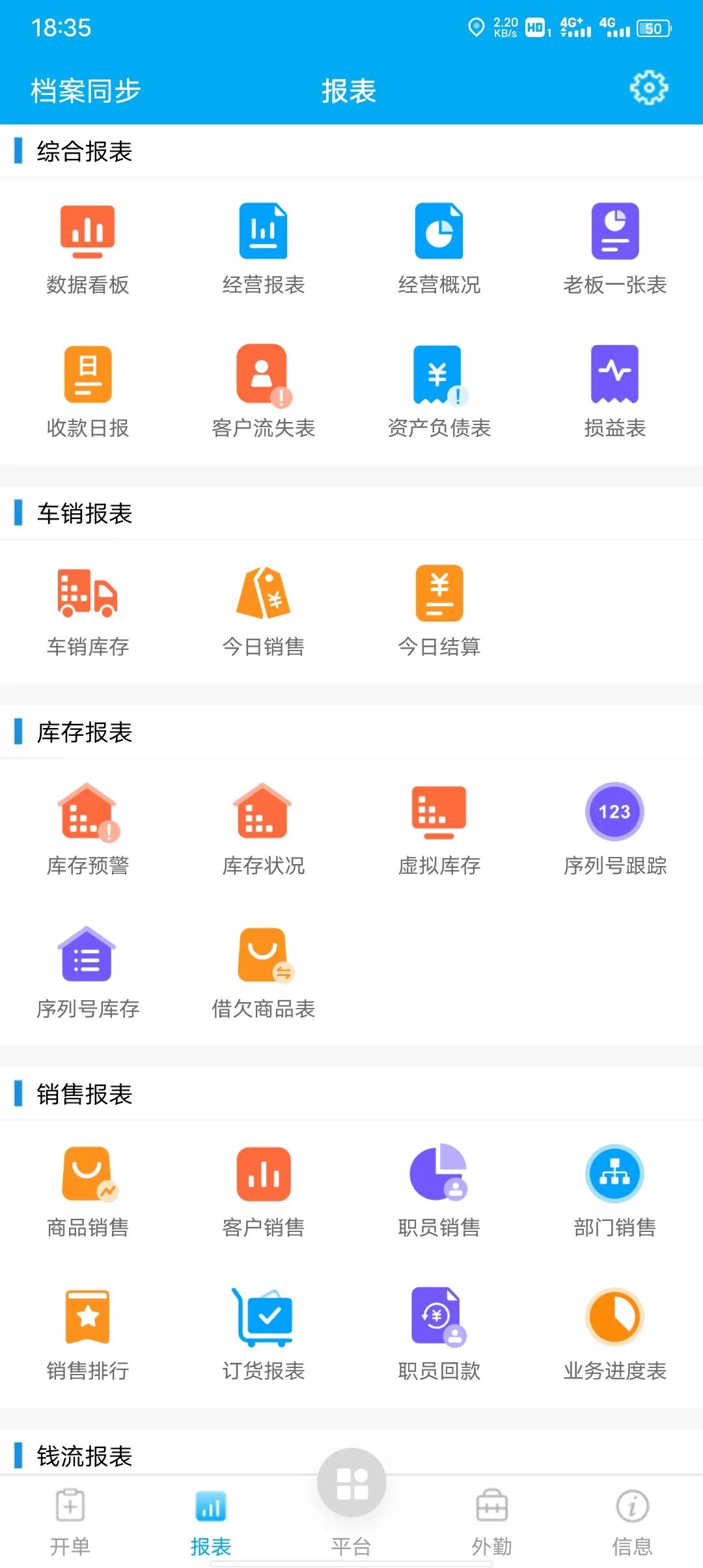Open the settings gear in top bar
This screenshot has width=703, height=1568.
pyautogui.click(x=648, y=89)
